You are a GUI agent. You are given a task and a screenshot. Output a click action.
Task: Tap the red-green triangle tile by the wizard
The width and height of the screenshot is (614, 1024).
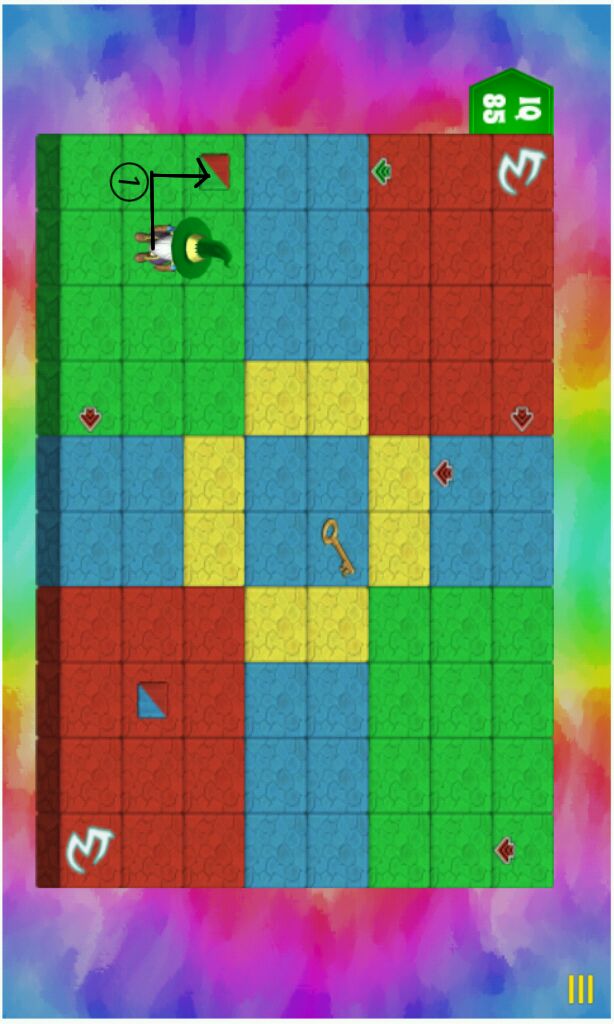click(x=215, y=171)
